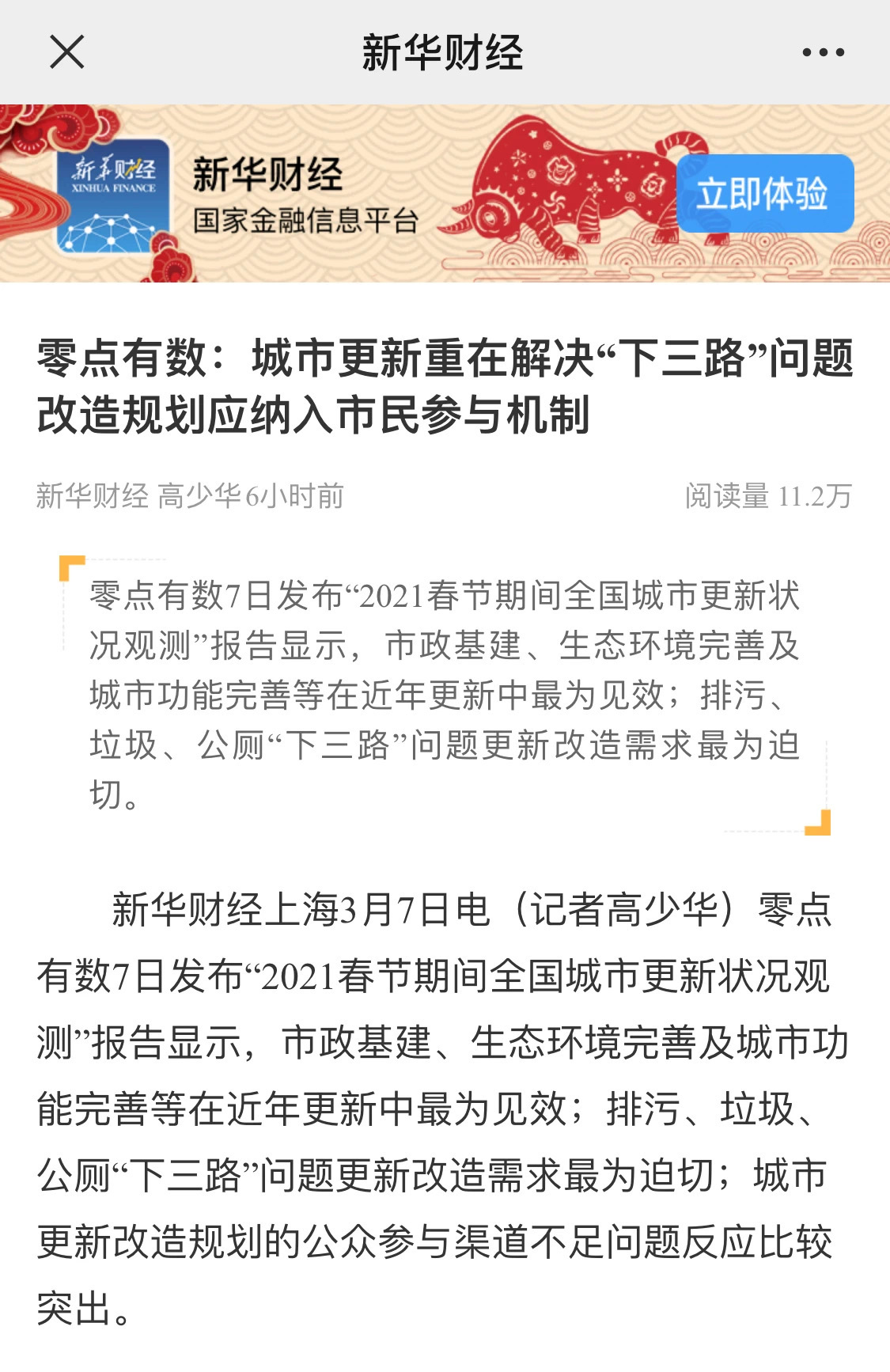Image resolution: width=890 pixels, height=1372 pixels.
Task: Open the three-dot overflow menu
Action: (823, 52)
